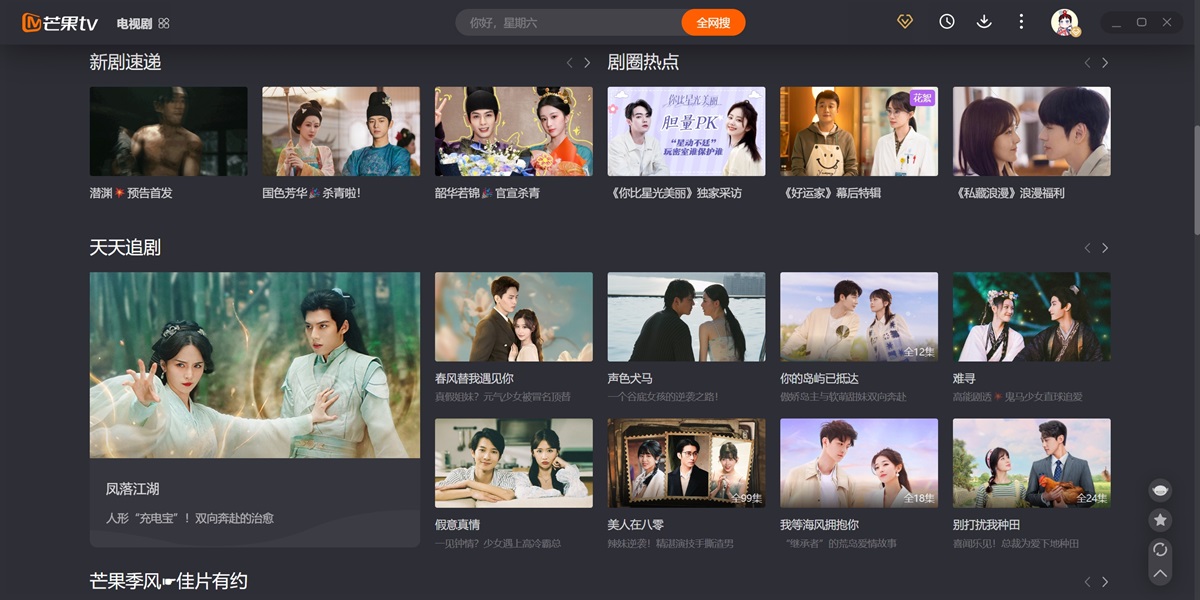Tap the 全网搜 search button
The image size is (1200, 600).
coord(713,22)
